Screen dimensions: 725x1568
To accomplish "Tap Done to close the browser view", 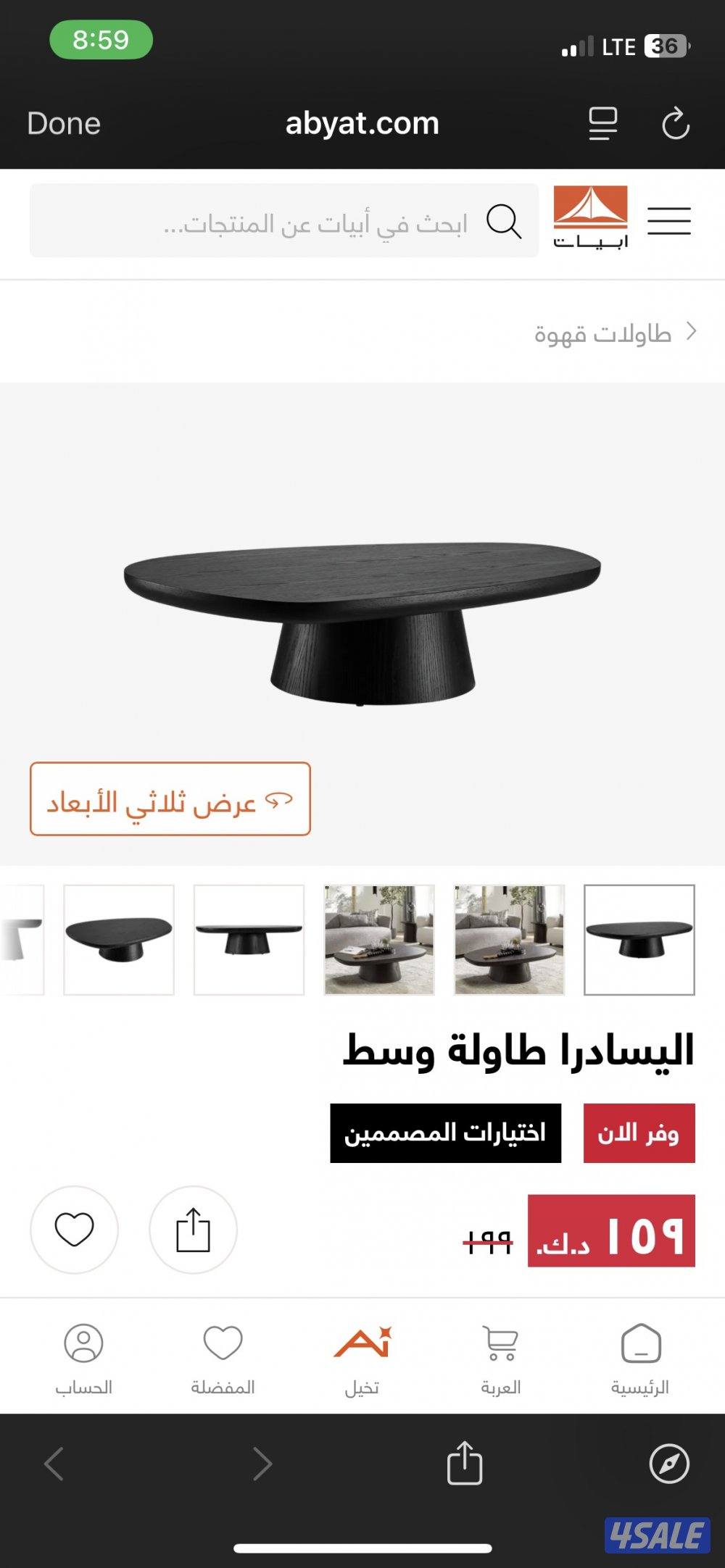I will point(64,124).
